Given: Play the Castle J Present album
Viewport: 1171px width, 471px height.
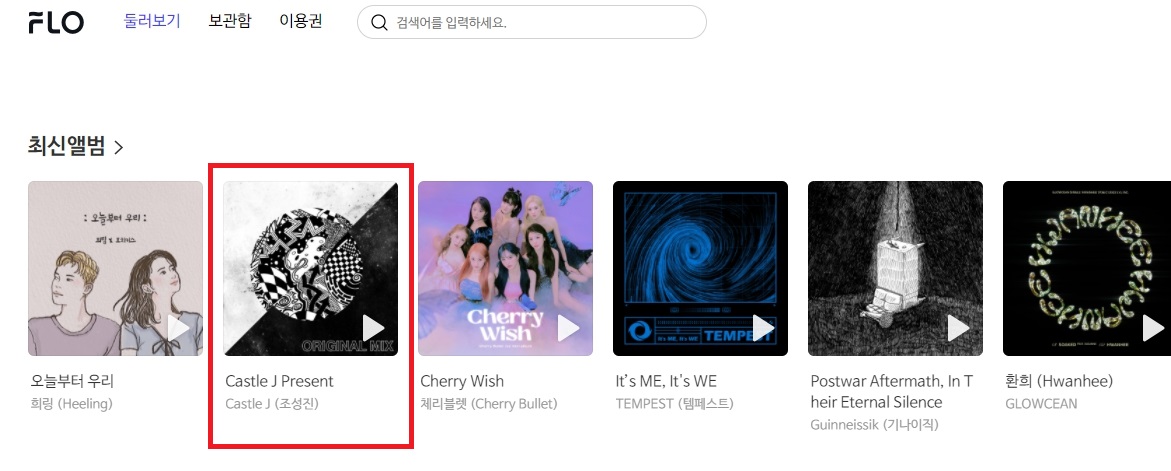Looking at the screenshot, I should point(373,327).
